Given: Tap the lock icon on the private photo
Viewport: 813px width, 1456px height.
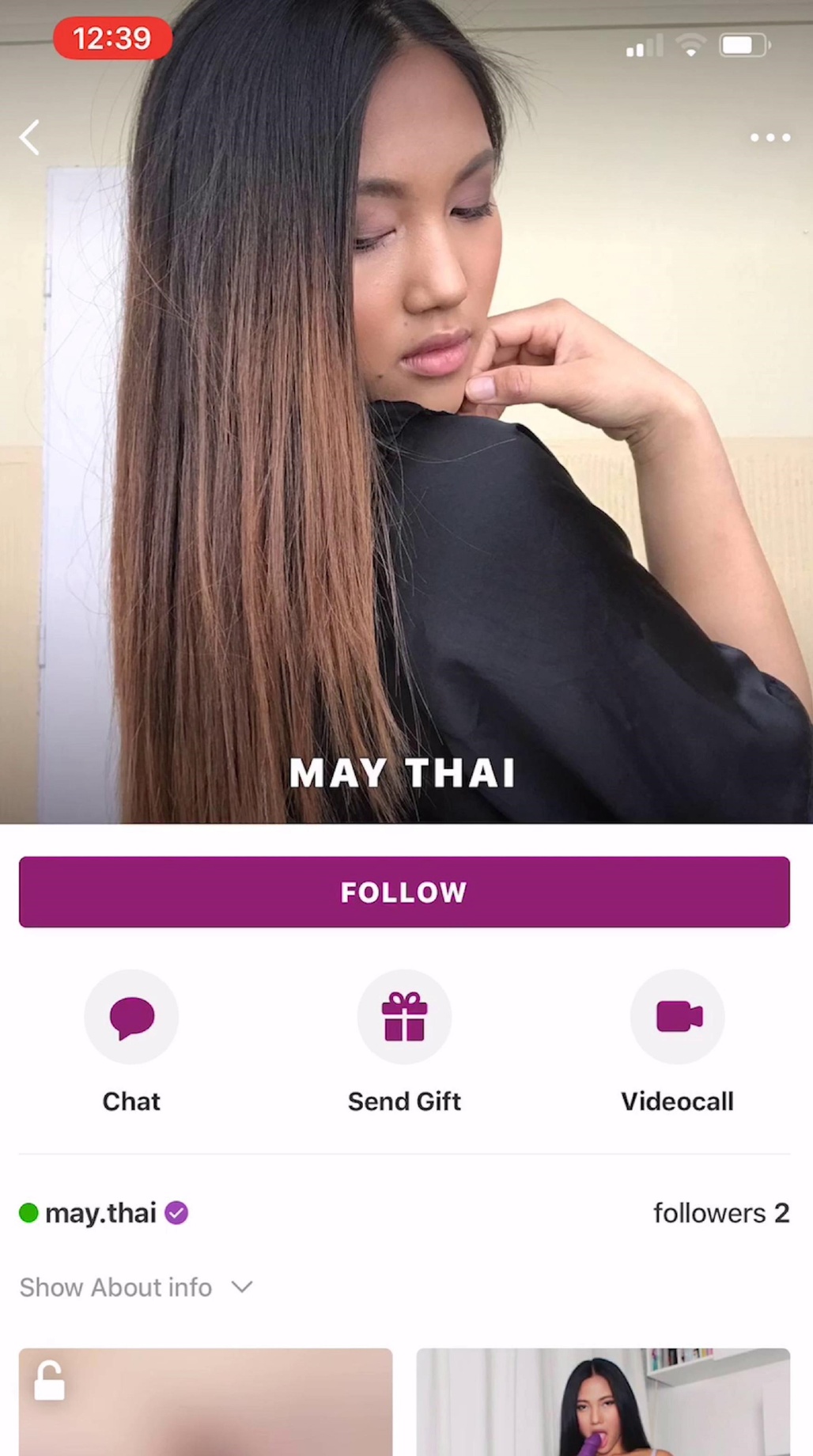Looking at the screenshot, I should click(x=49, y=1378).
